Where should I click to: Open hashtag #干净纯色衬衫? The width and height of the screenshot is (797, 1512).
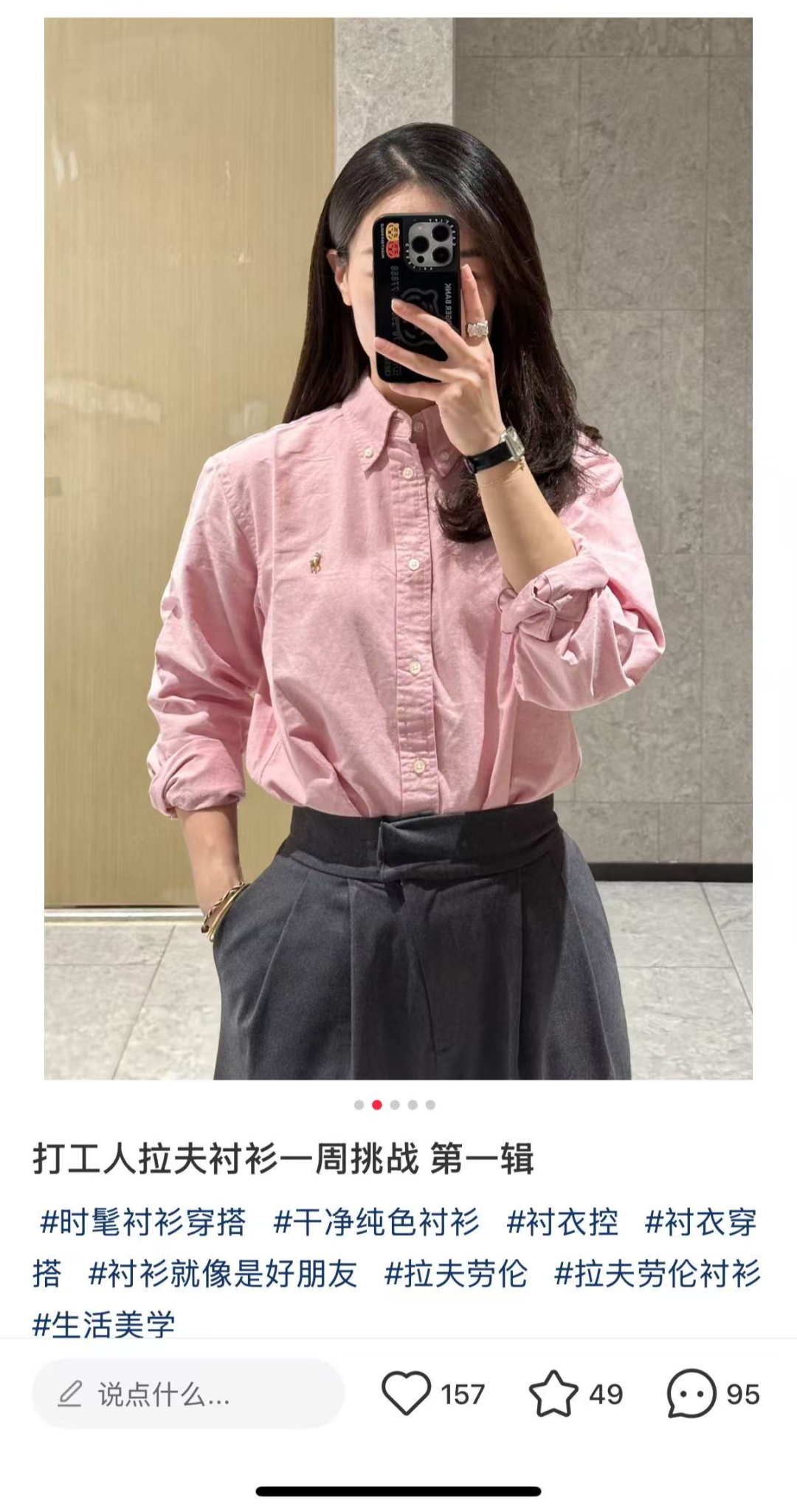pyautogui.click(x=376, y=1223)
